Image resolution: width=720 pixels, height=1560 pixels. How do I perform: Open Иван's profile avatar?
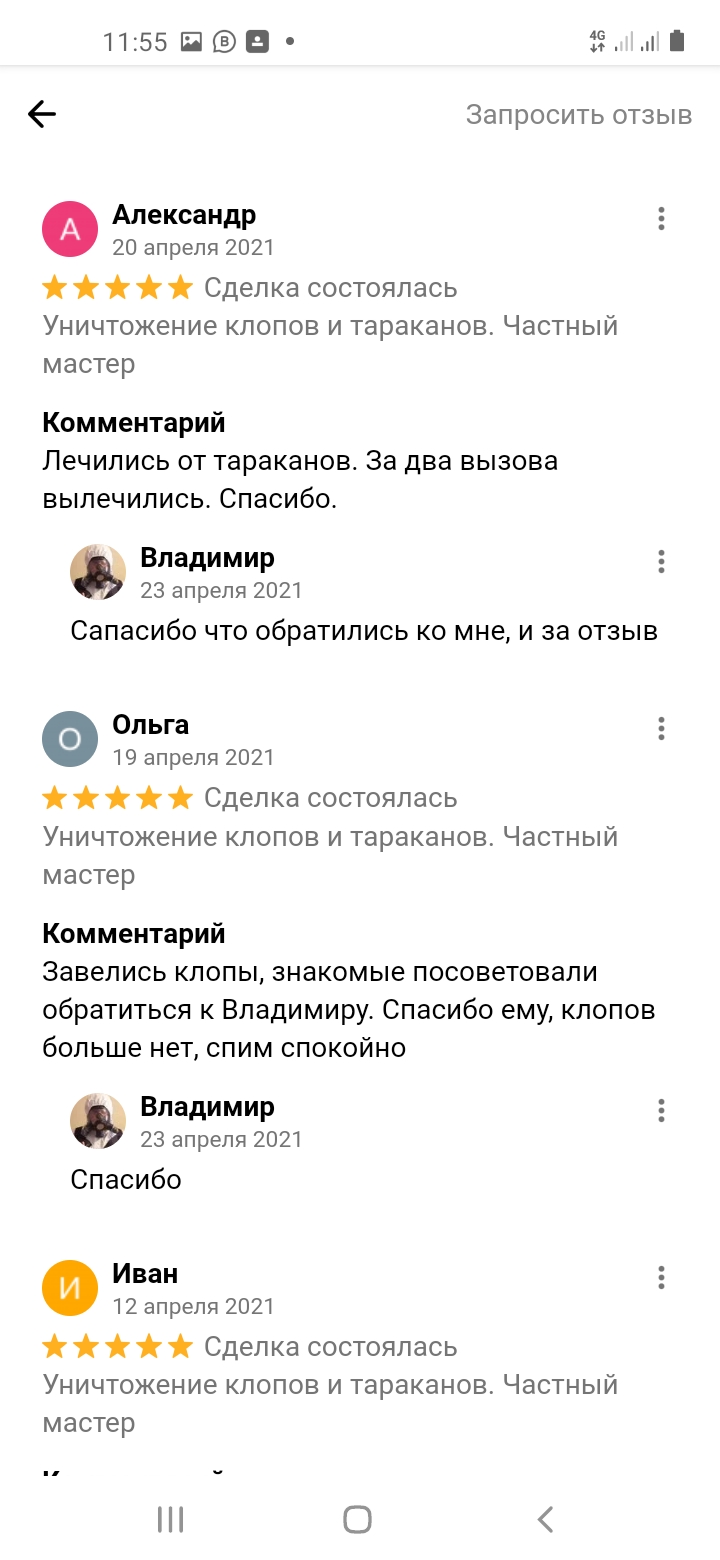(70, 1288)
